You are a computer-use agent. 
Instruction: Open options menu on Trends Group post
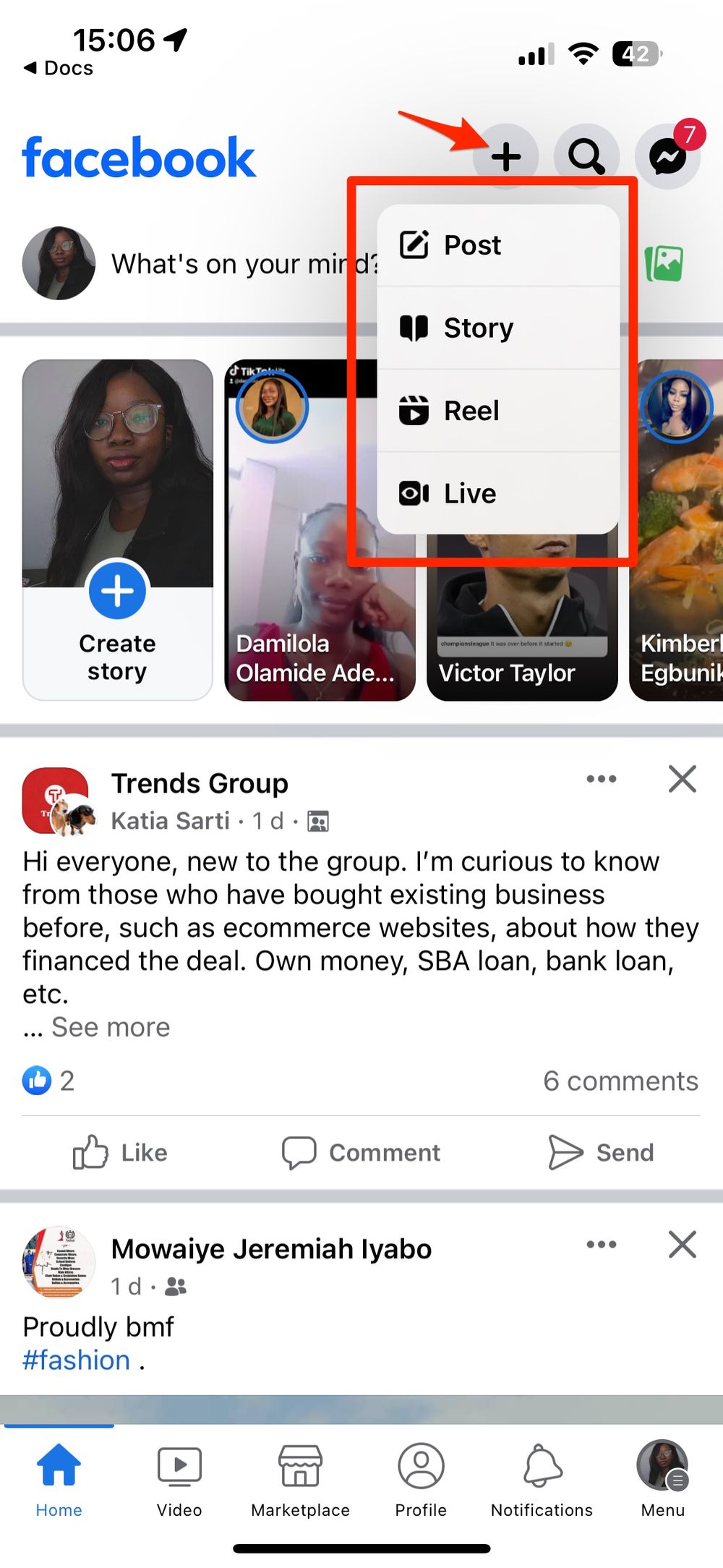(601, 779)
